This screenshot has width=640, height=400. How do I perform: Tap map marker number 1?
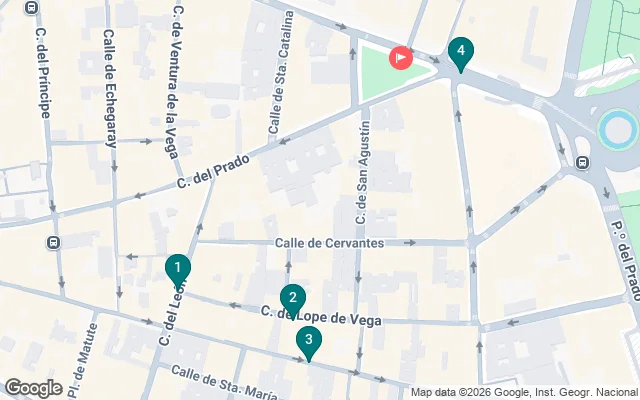click(x=177, y=268)
